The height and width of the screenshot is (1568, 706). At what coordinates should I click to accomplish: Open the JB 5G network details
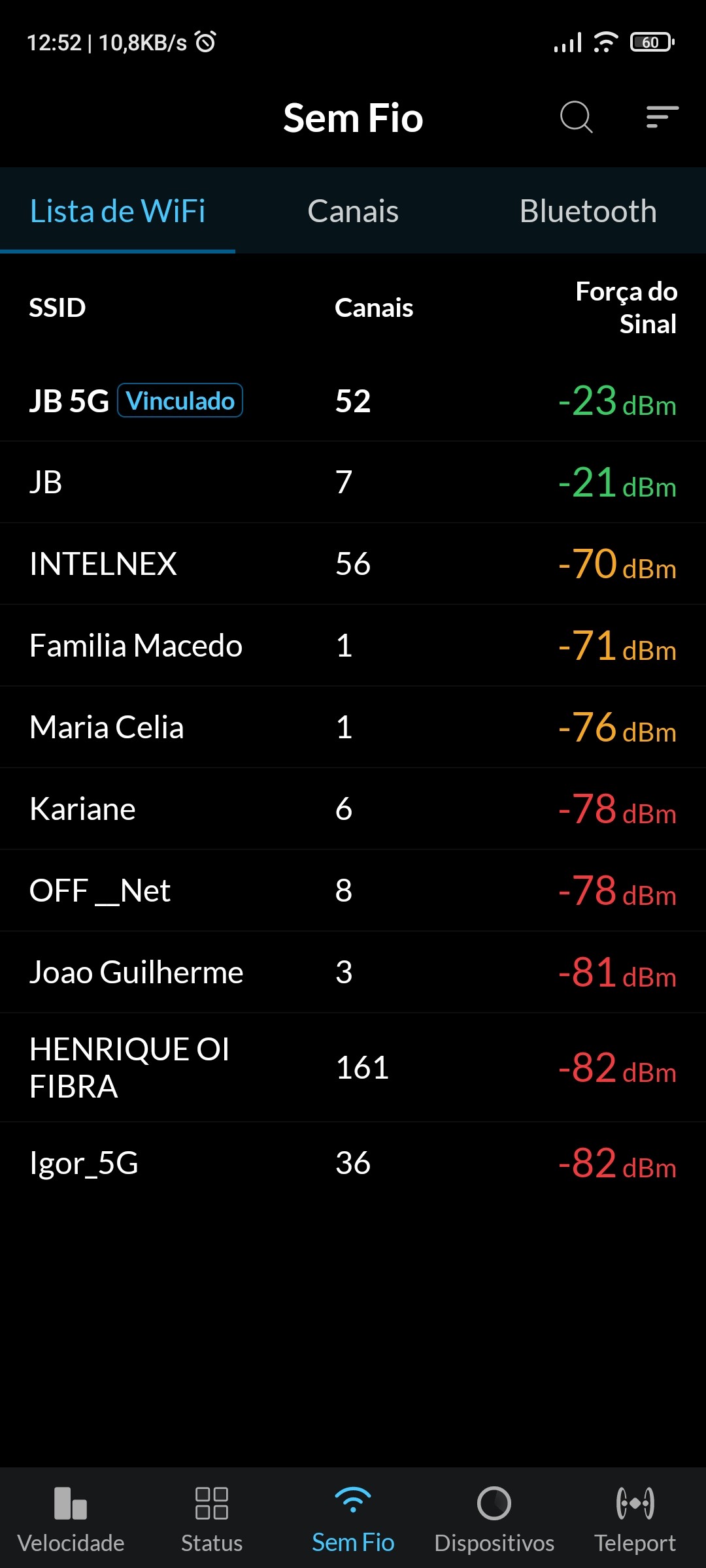[353, 400]
